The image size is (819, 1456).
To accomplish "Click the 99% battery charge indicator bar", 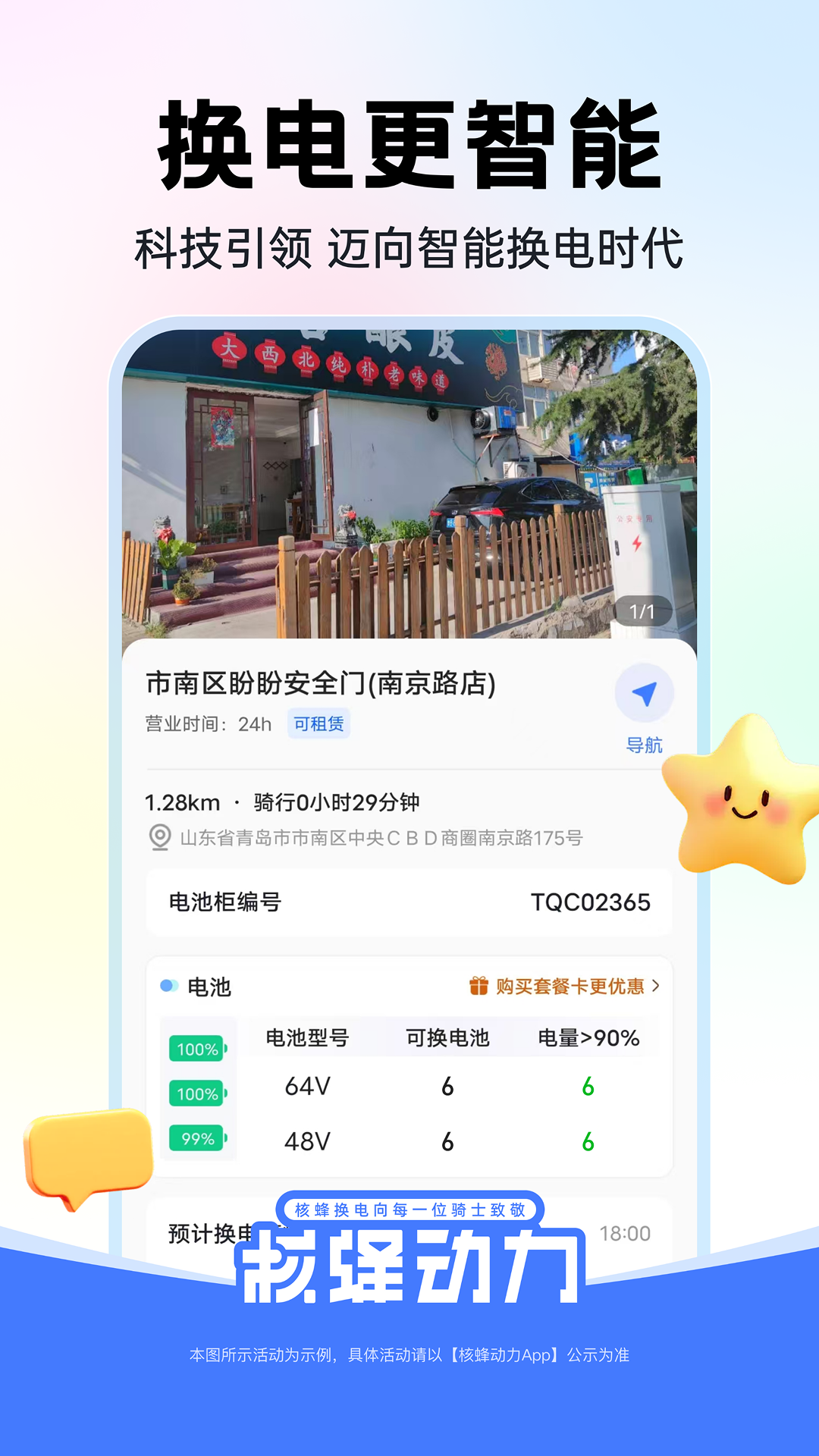I will click(x=197, y=1138).
